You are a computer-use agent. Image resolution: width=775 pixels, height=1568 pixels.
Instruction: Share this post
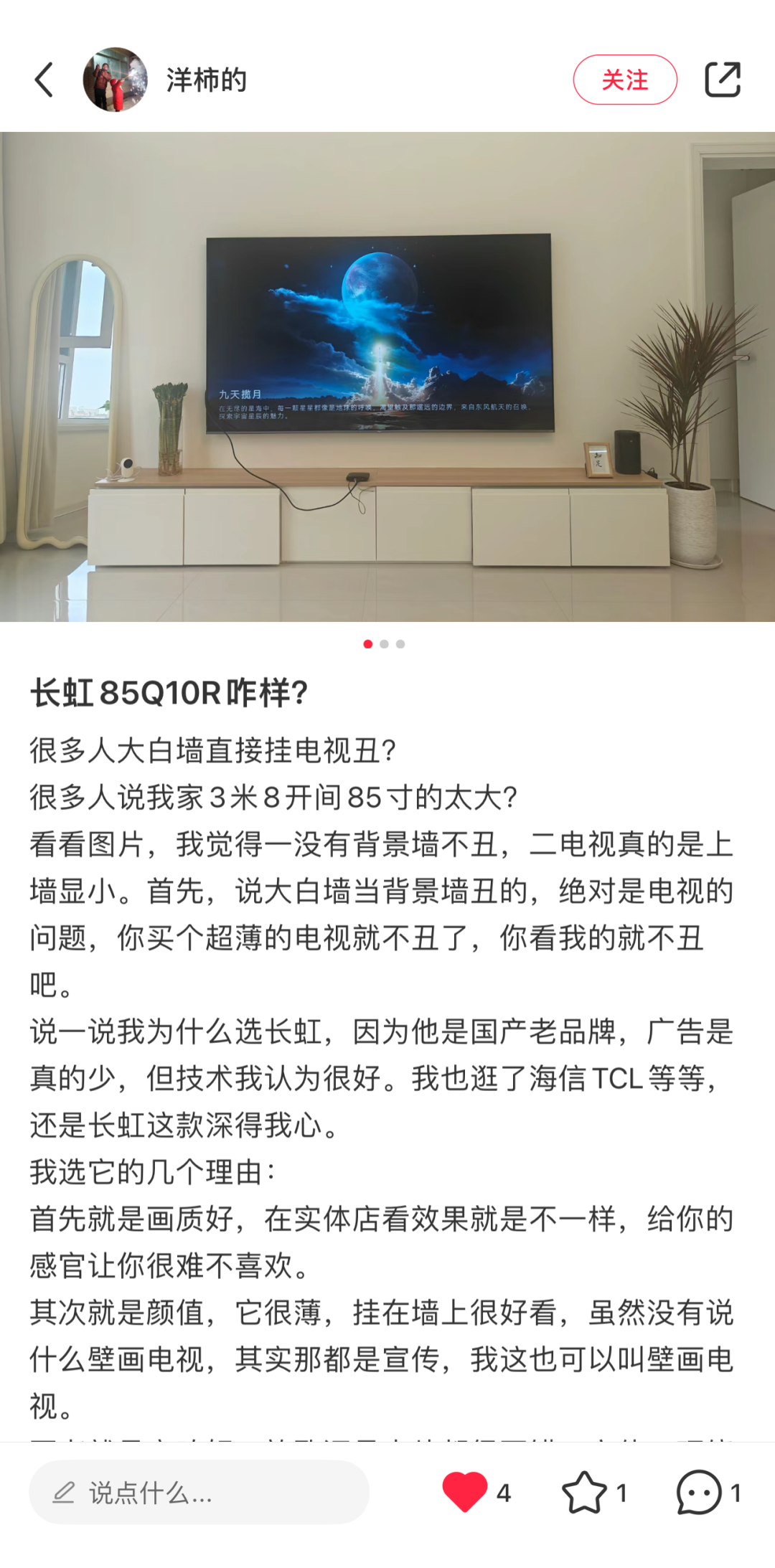[x=723, y=80]
